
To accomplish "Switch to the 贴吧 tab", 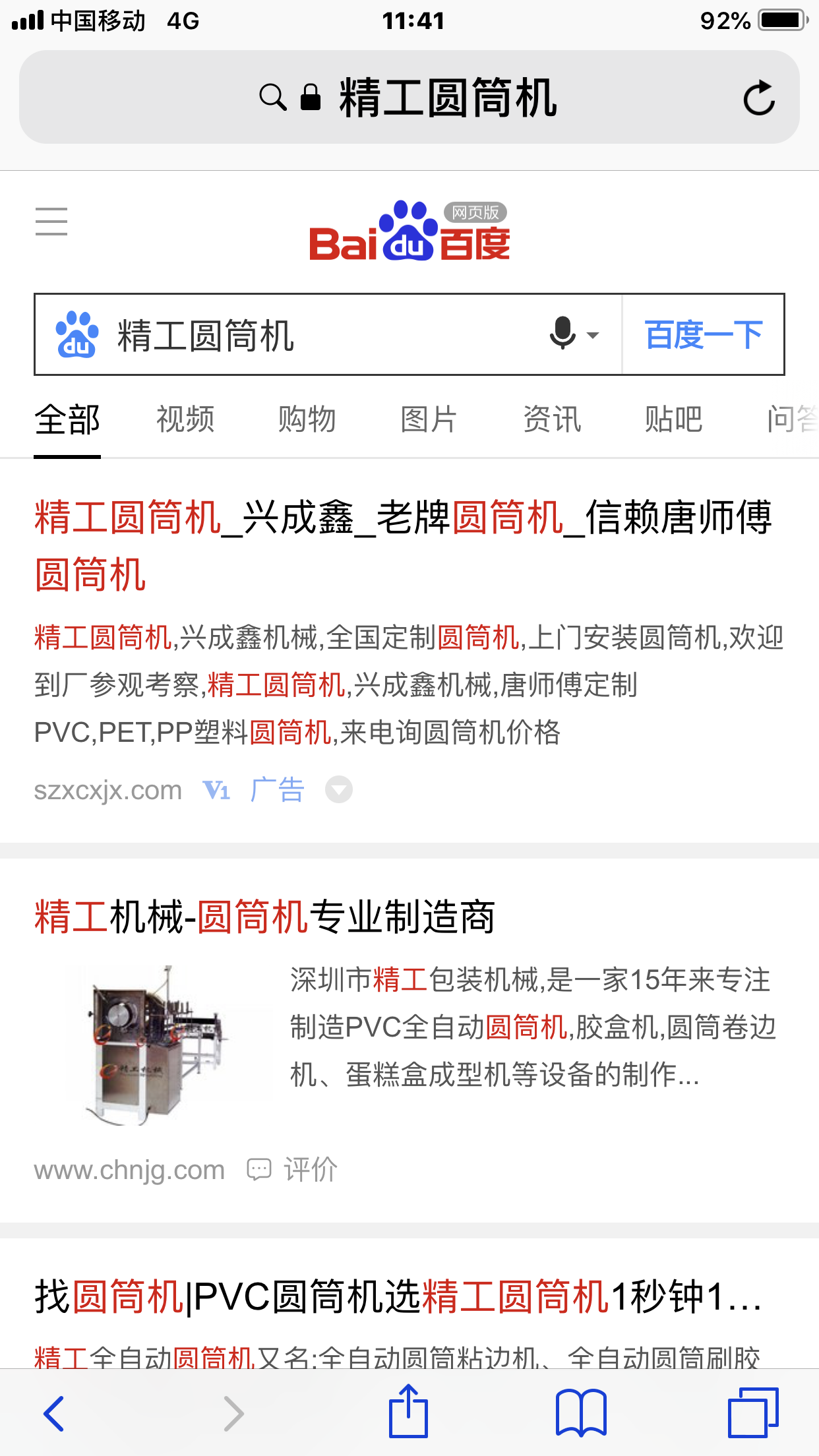I will [673, 419].
